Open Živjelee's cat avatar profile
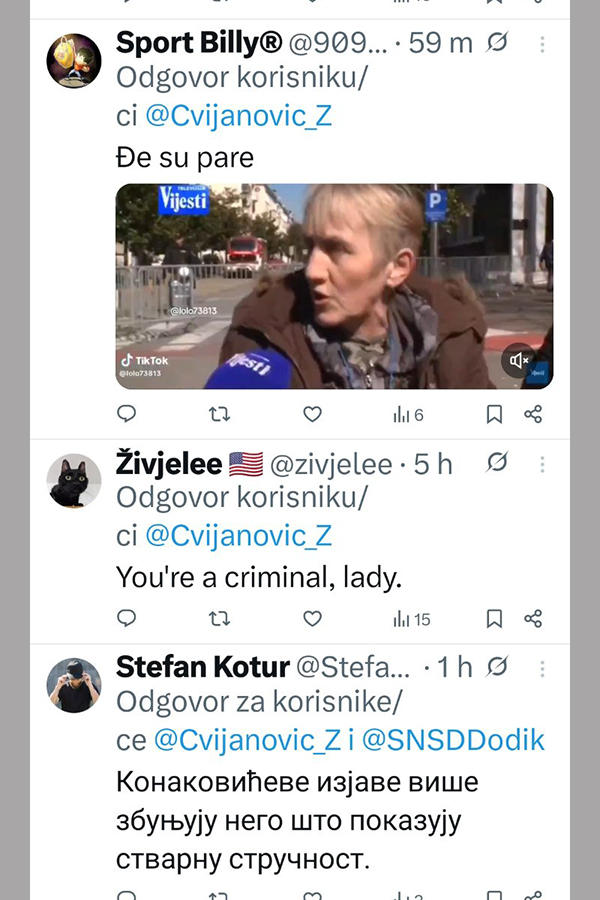 click(x=74, y=481)
